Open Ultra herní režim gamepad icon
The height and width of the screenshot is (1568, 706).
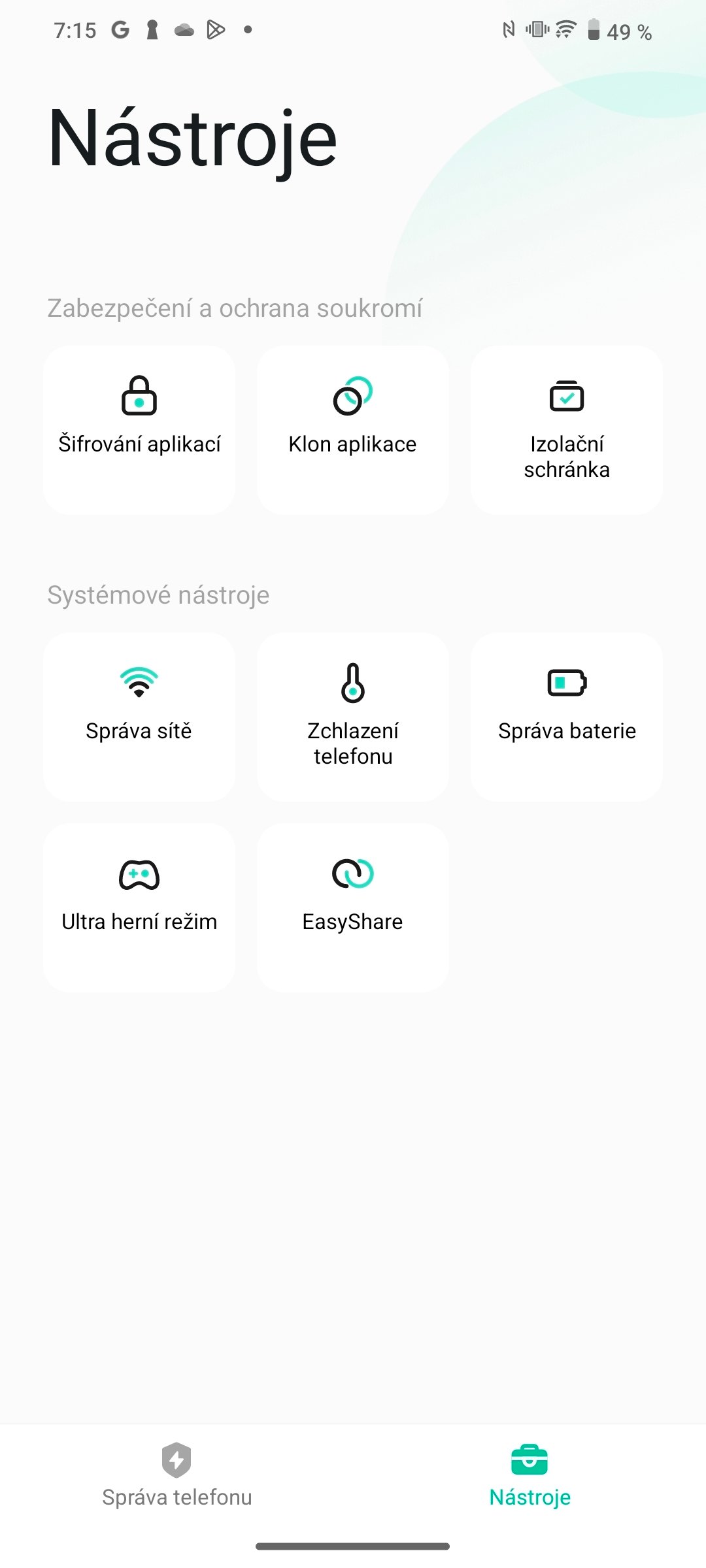tap(139, 875)
